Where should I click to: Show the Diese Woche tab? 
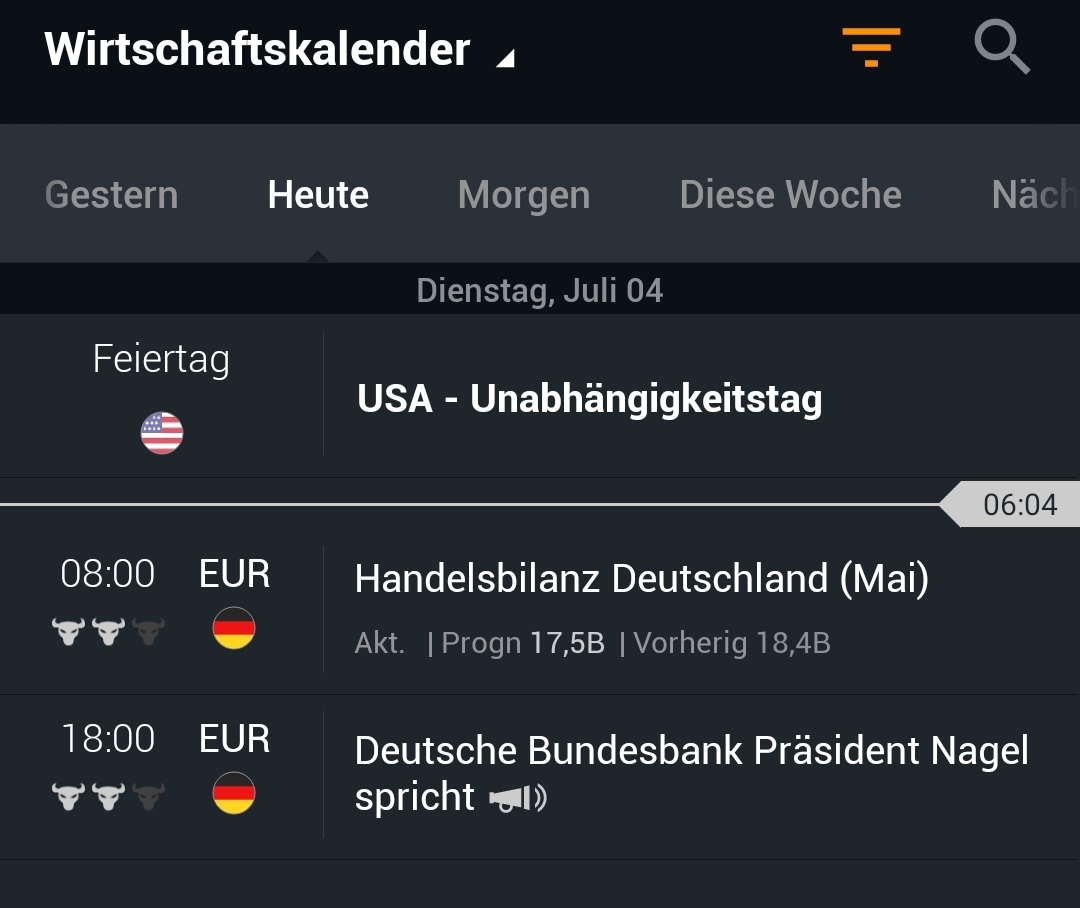[x=790, y=194]
